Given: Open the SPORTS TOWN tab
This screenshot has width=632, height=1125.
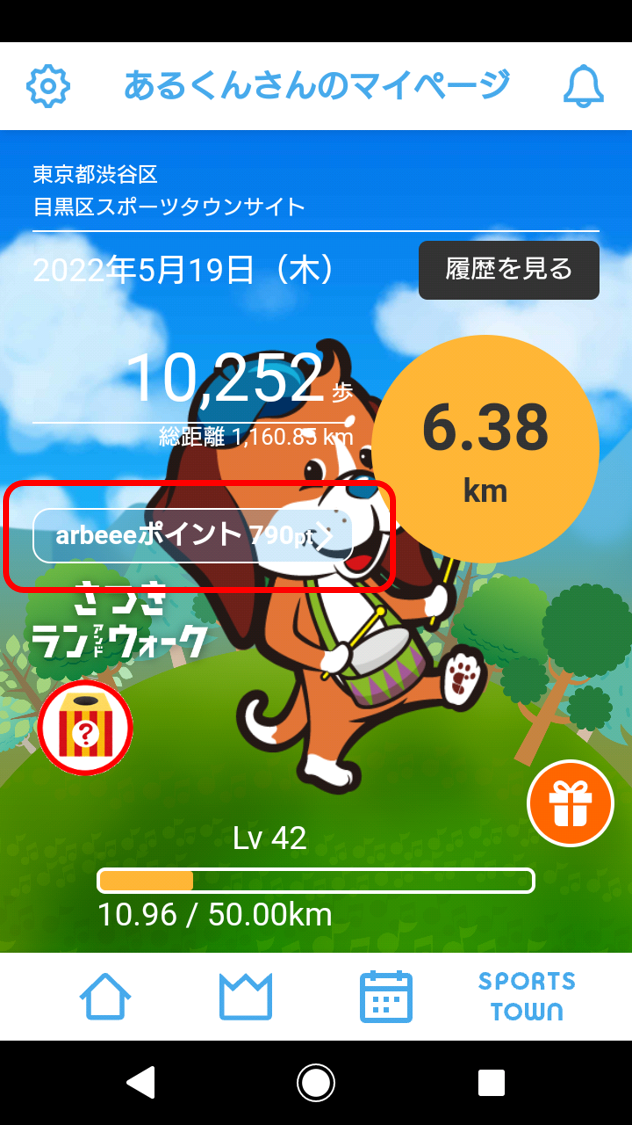Looking at the screenshot, I should (527, 996).
